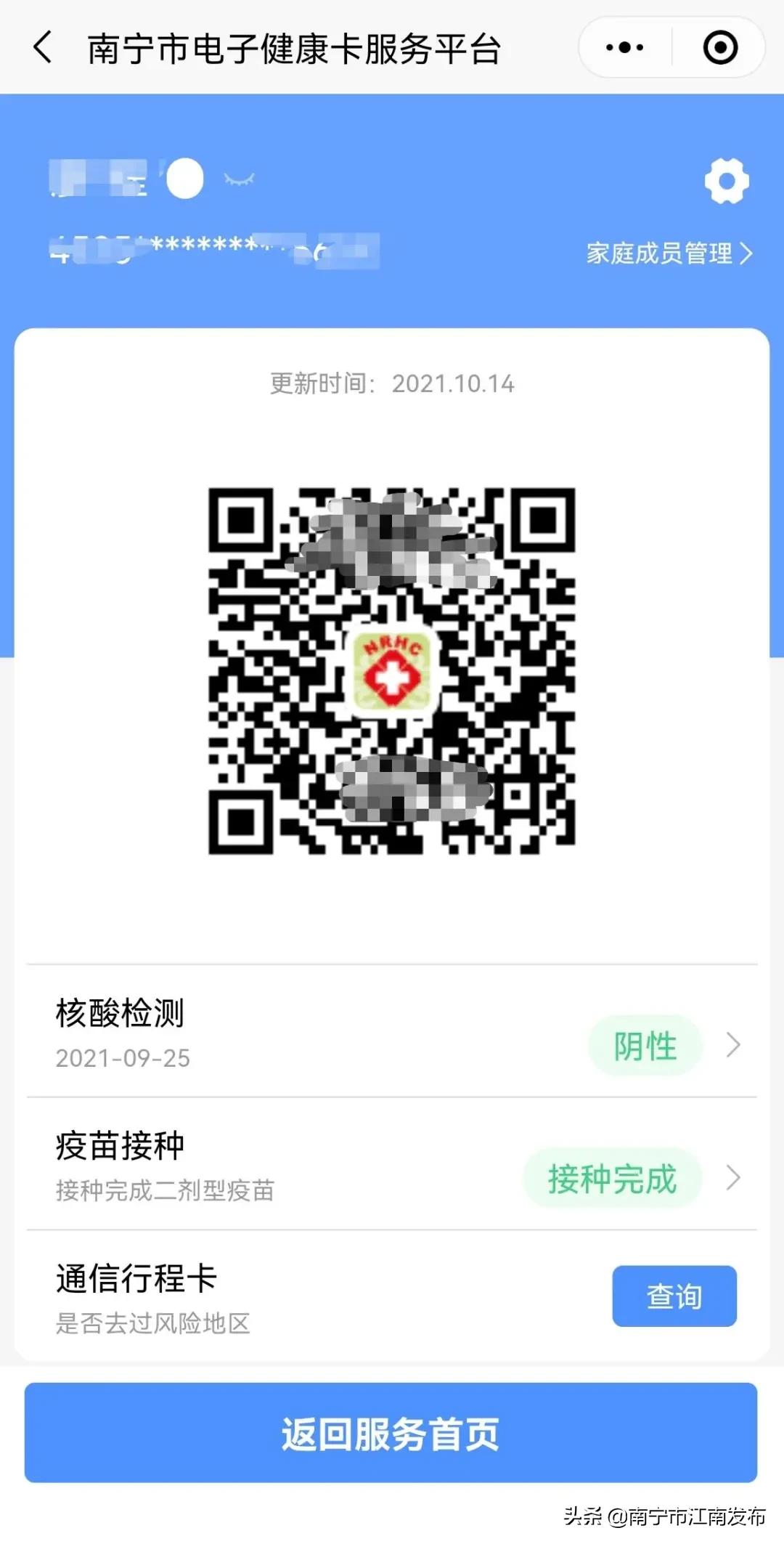Open the 家庭成员管理 link
The height and width of the screenshot is (1544, 784).
pyautogui.click(x=659, y=253)
